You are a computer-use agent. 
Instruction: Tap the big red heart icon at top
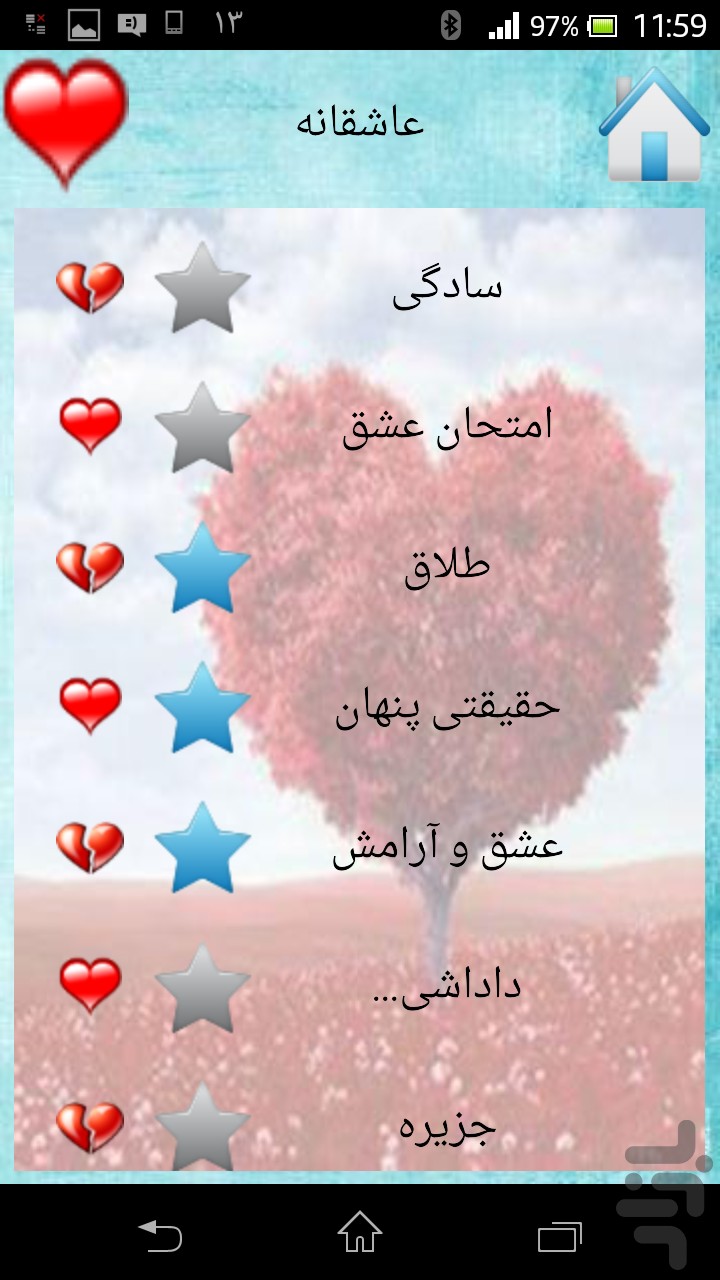click(x=66, y=122)
